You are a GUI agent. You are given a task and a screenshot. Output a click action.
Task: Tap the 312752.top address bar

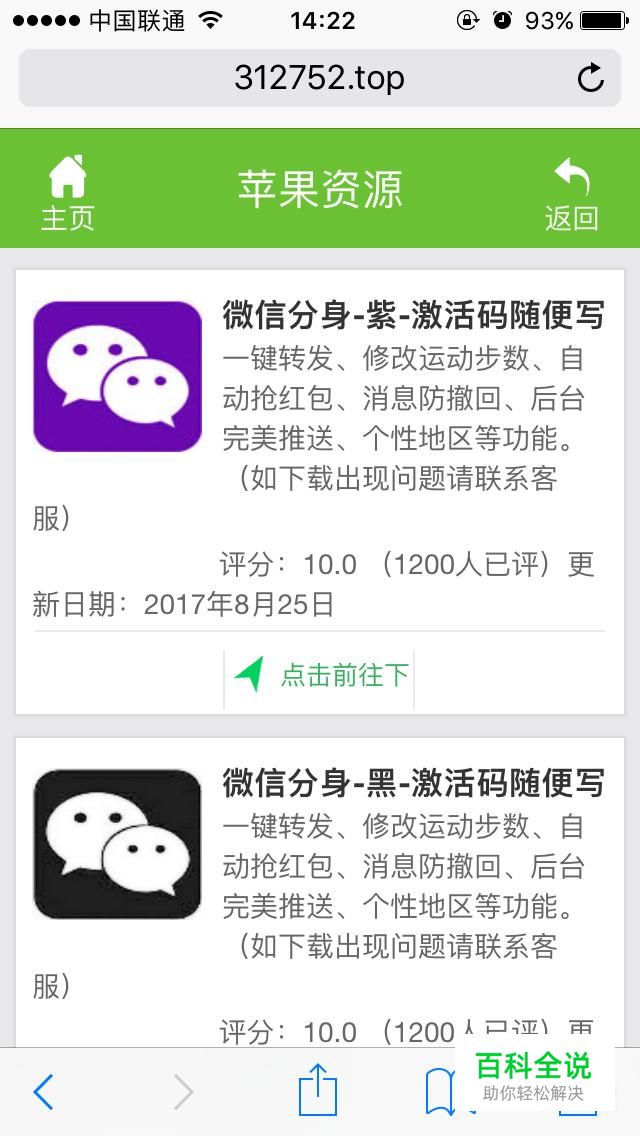point(320,78)
